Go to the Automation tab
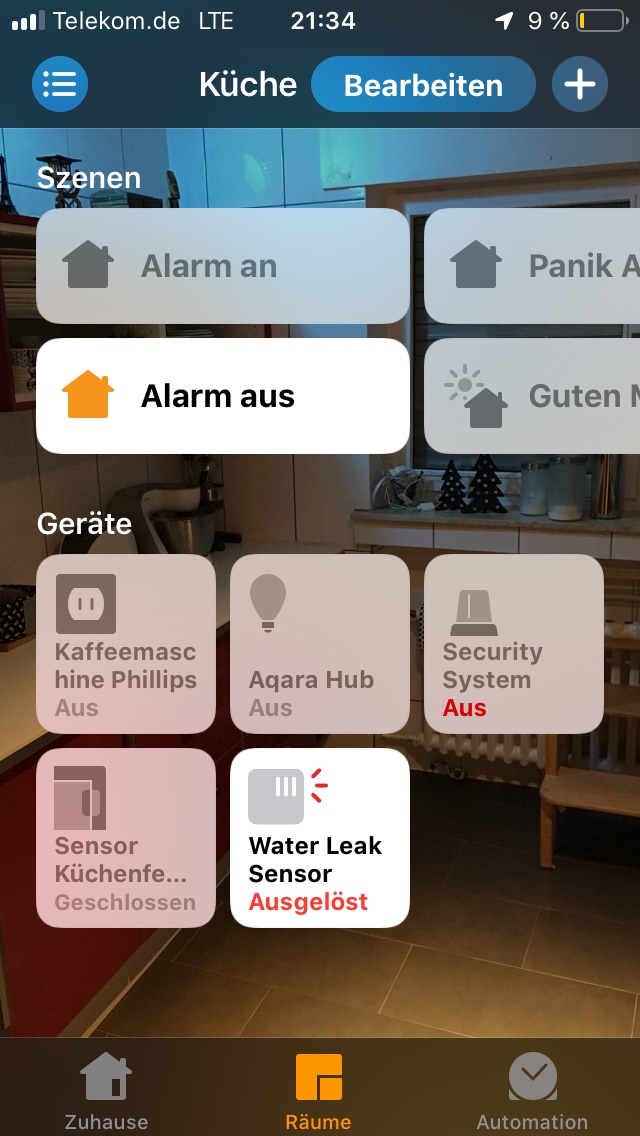Screen dimensions: 640x1136 coord(532,1090)
